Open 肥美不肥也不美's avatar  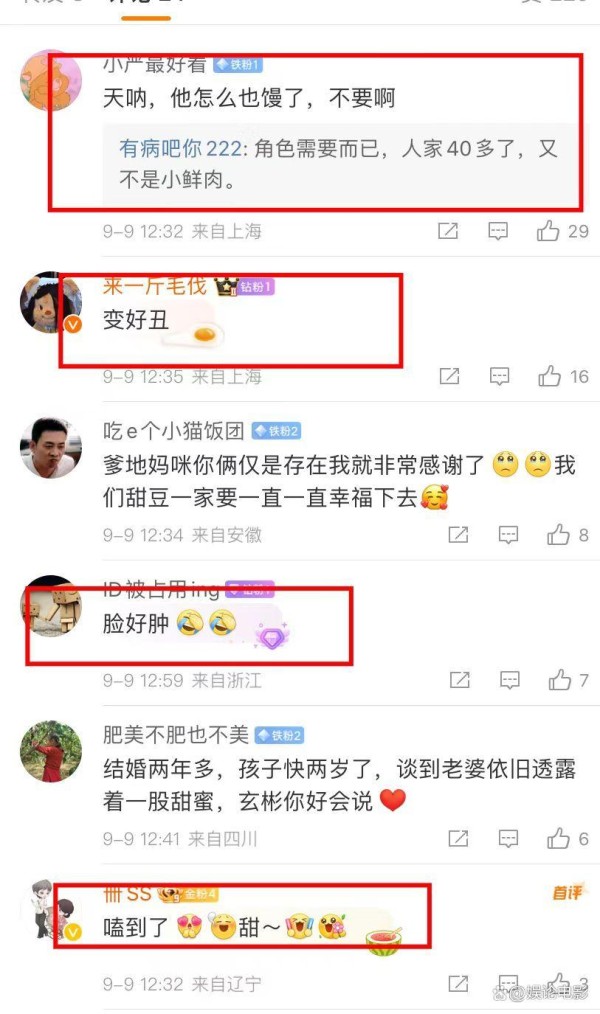[51, 751]
